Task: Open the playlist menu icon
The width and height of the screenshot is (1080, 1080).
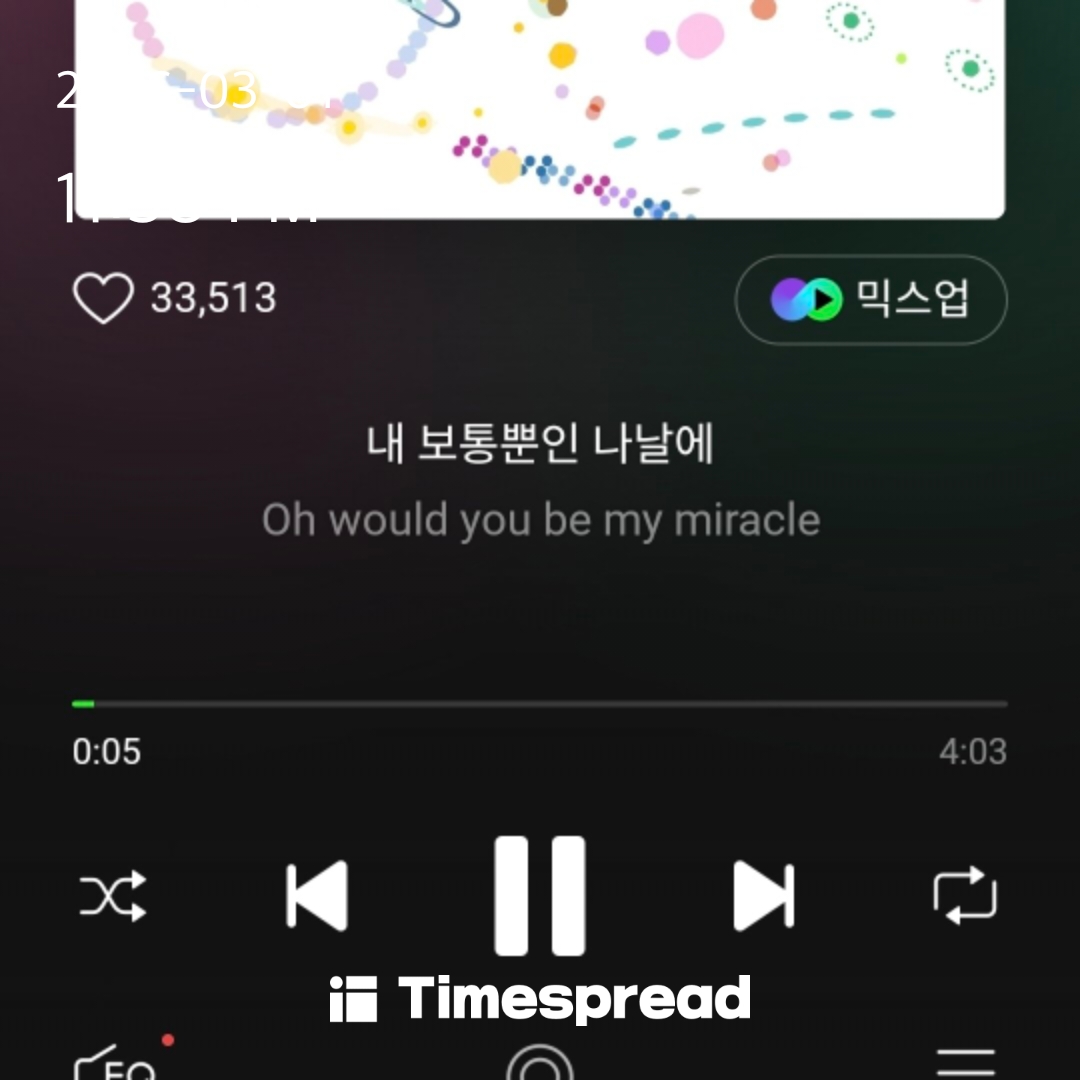Action: [965, 1063]
